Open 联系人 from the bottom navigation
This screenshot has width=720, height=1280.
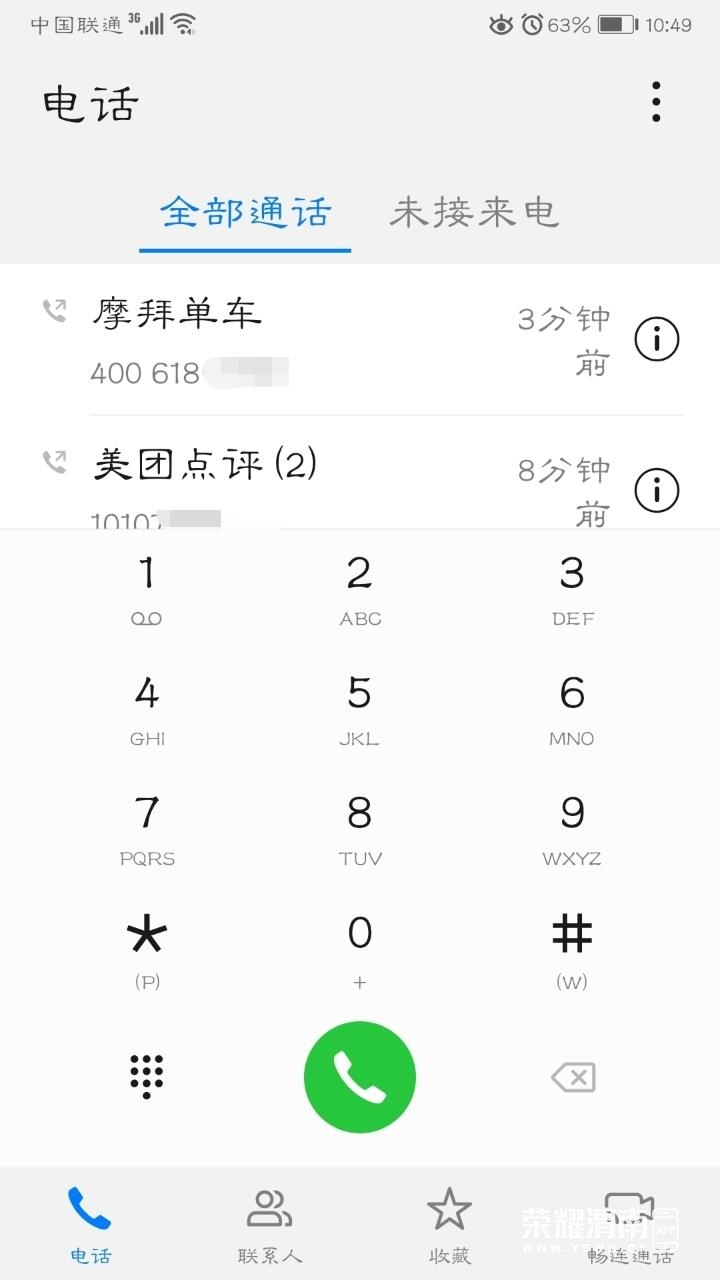point(269,1222)
